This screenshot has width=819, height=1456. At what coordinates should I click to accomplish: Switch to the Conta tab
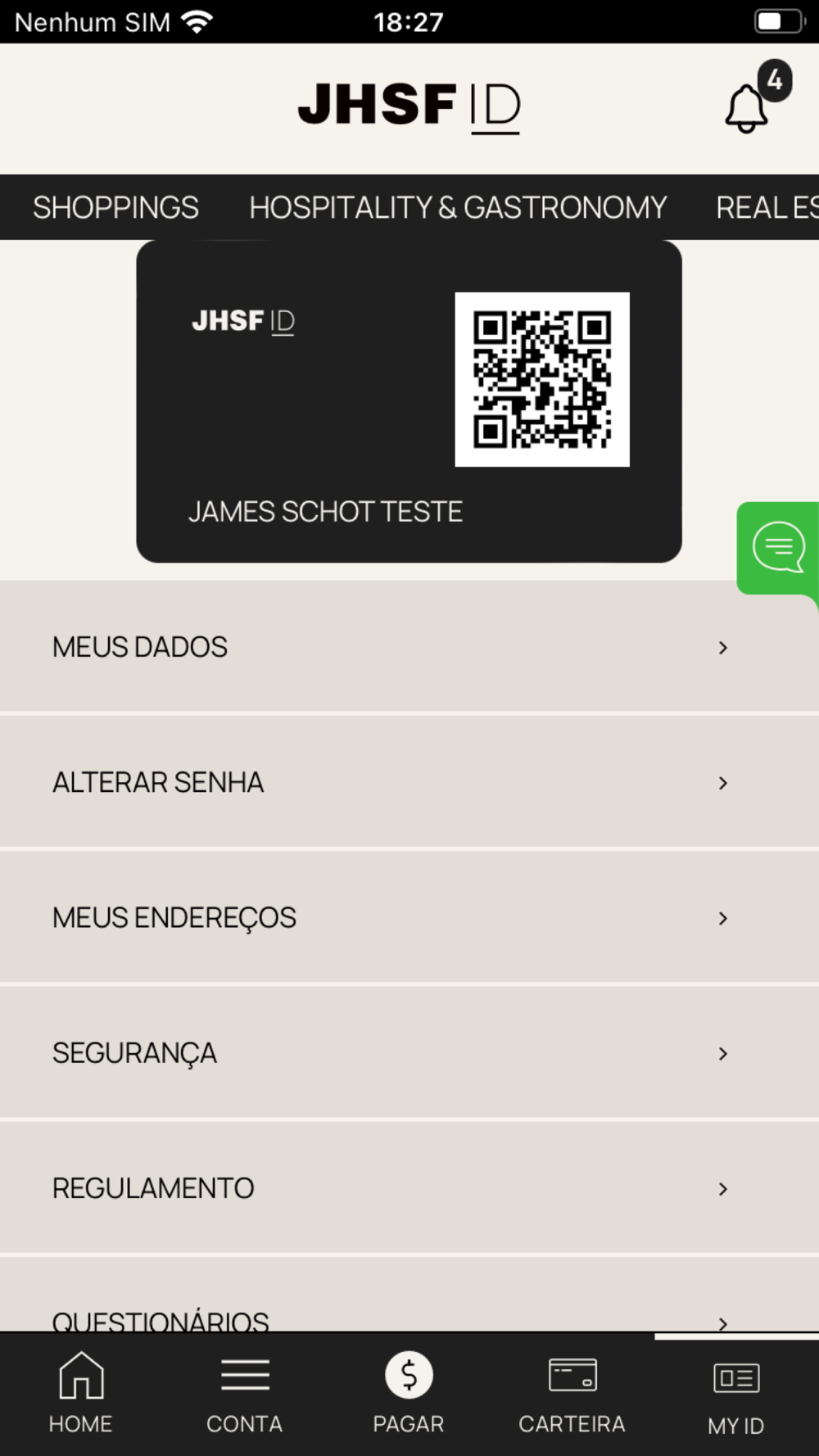(x=245, y=1393)
